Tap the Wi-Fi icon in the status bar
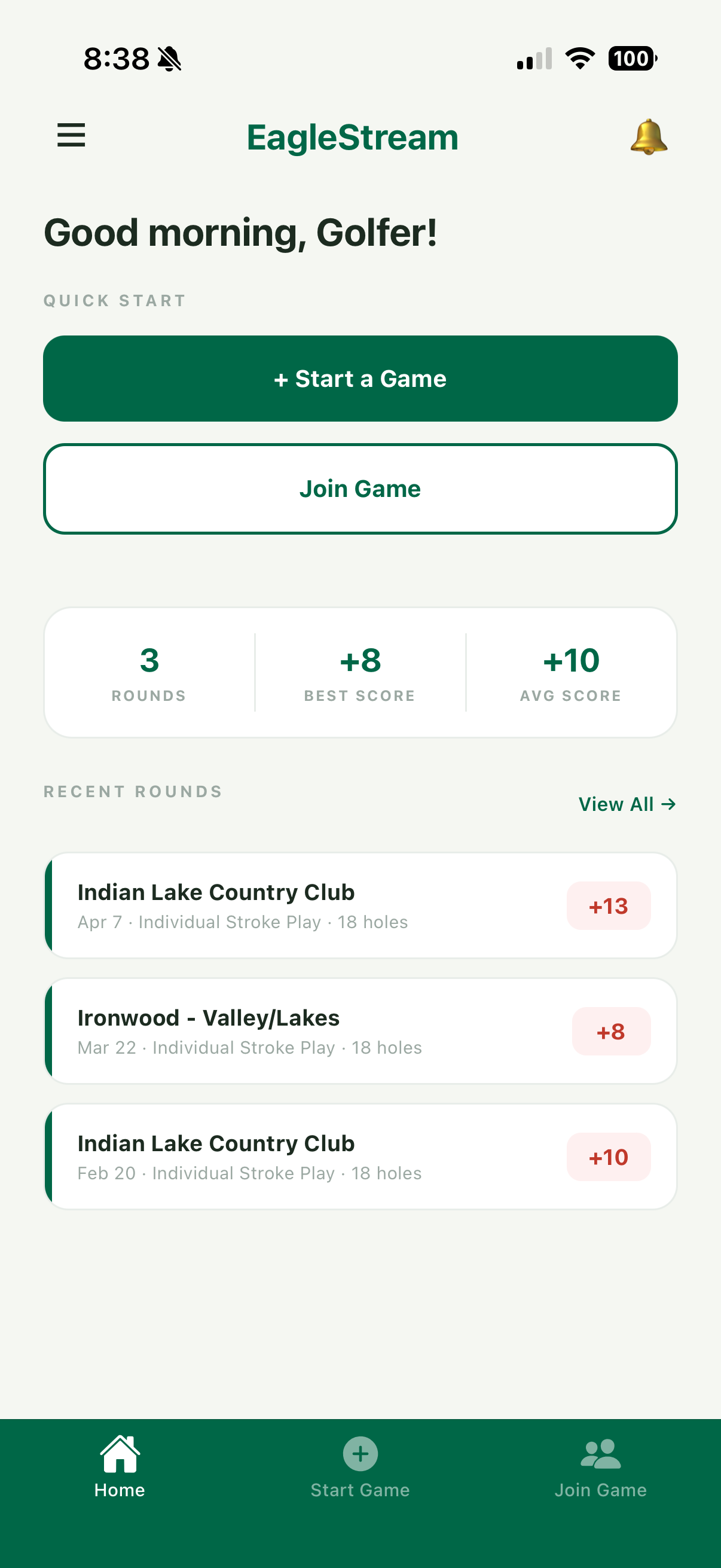Viewport: 721px width, 1568px height. click(x=578, y=58)
